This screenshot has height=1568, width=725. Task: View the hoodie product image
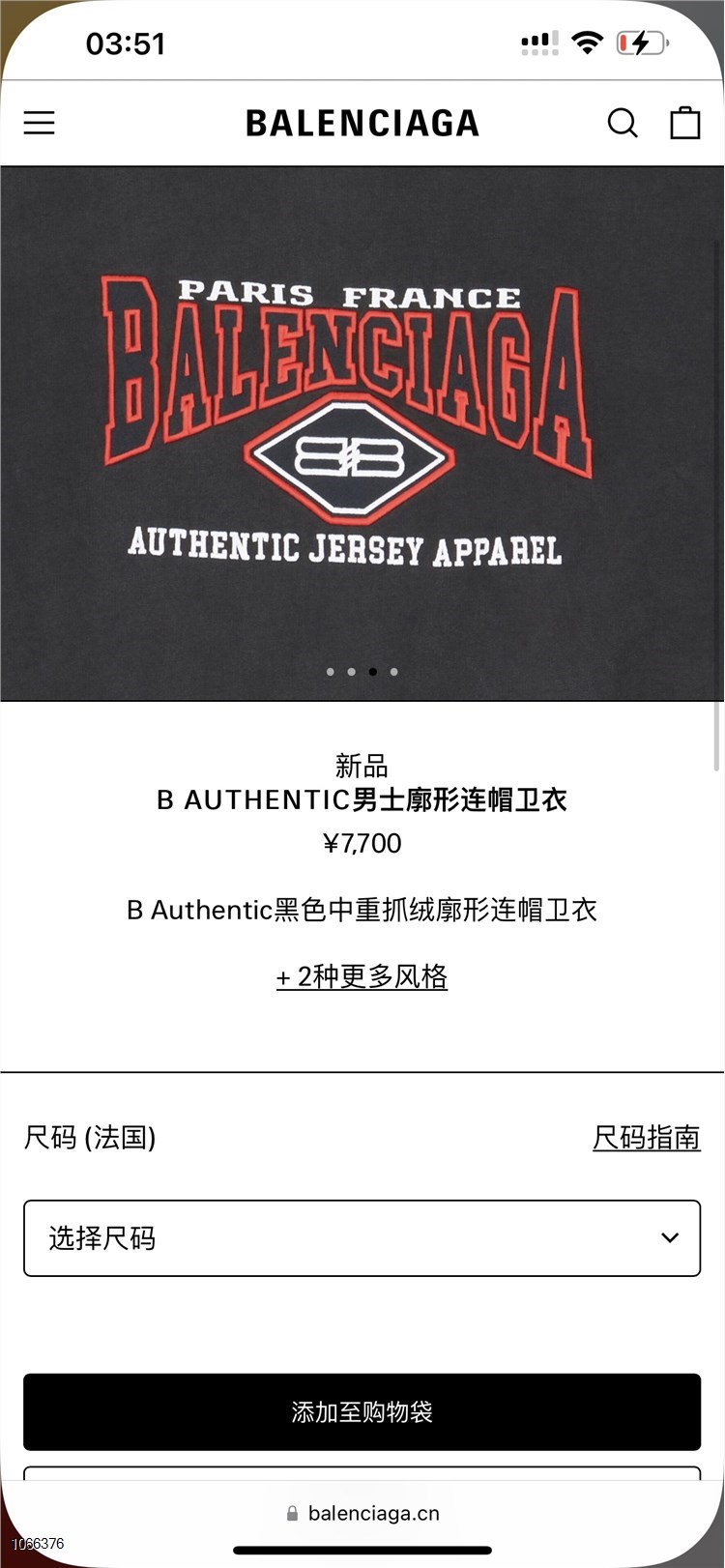[362, 433]
